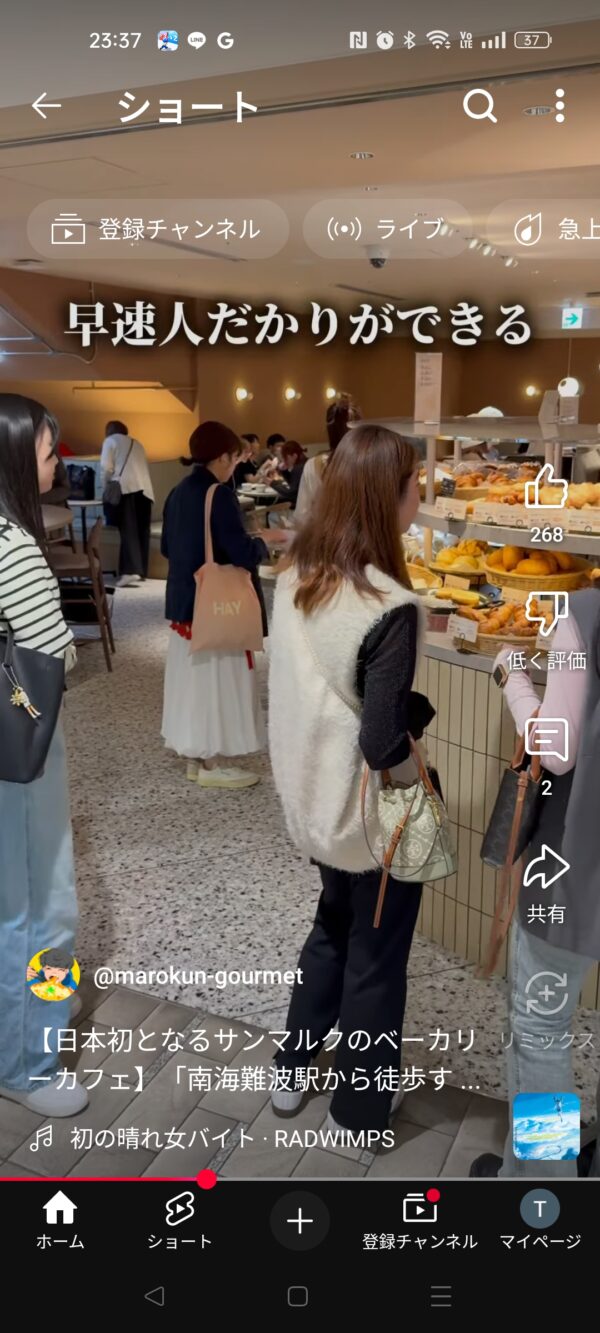Remix this short with リミックス
This screenshot has width=600, height=1333.
[546, 994]
